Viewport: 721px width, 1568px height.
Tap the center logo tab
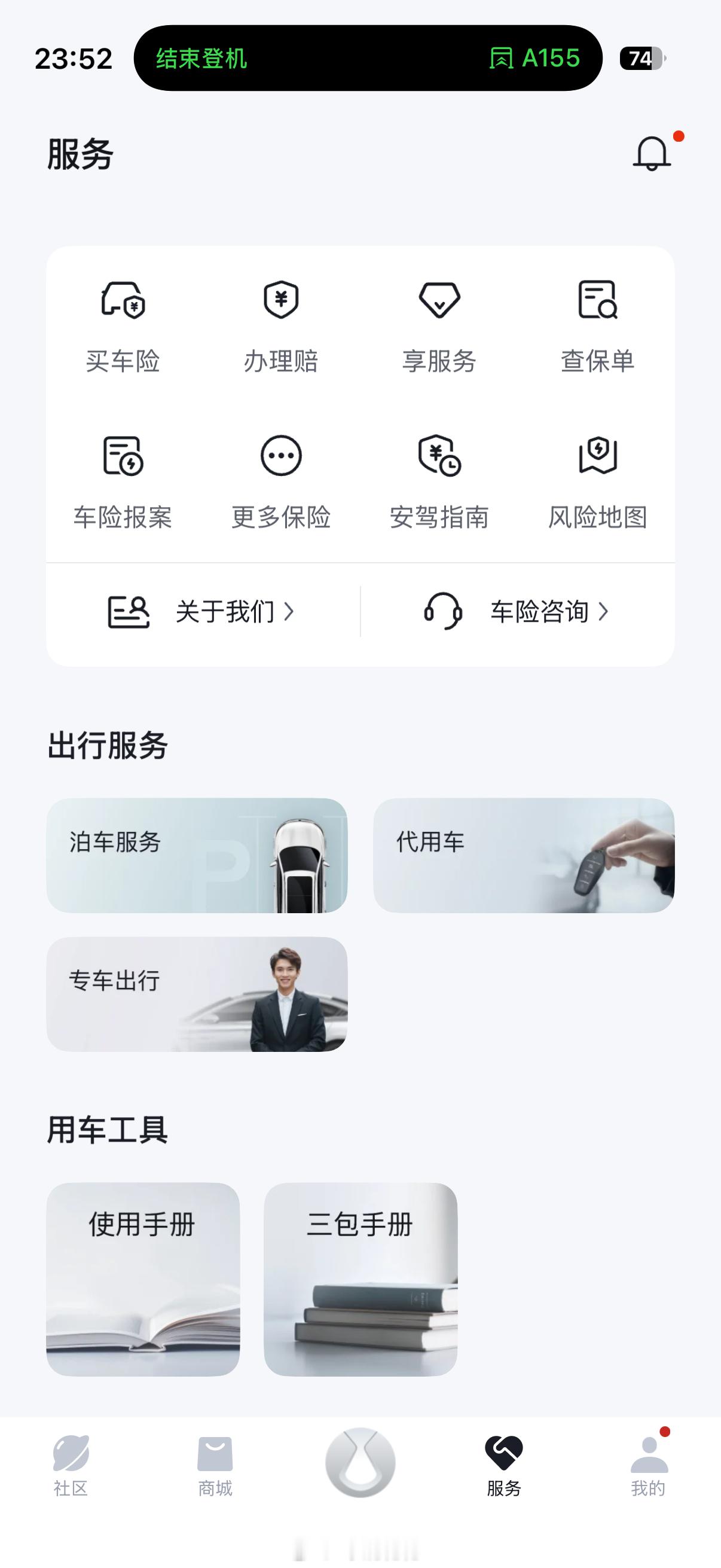point(360,1463)
